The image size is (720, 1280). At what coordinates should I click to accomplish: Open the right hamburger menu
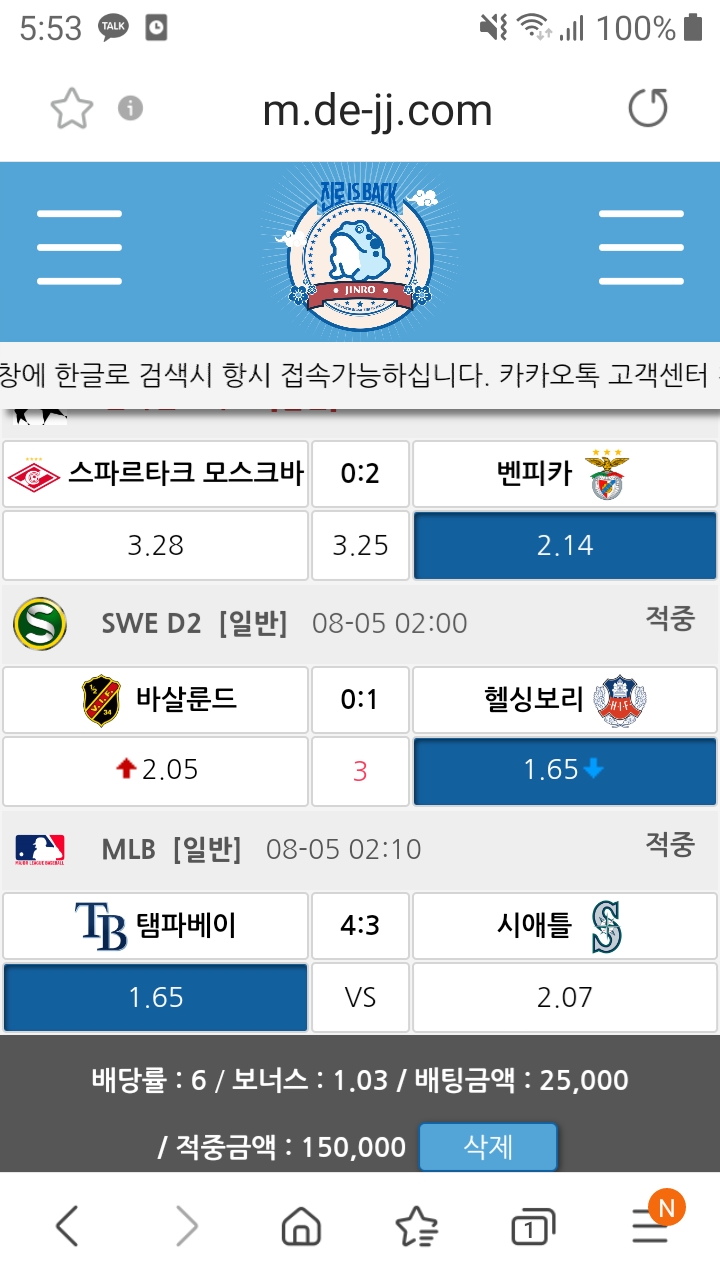coord(641,247)
